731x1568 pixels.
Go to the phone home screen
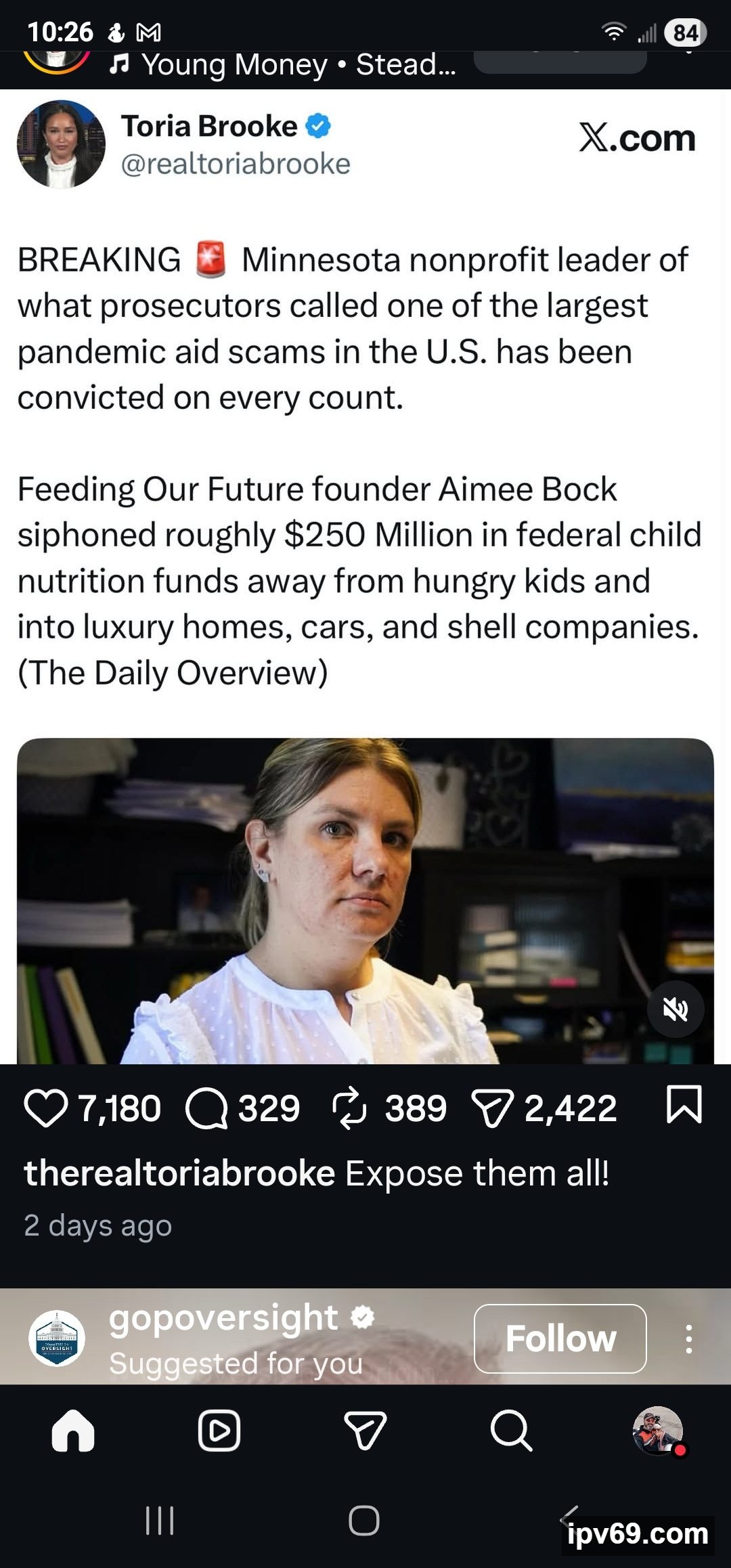(x=364, y=1521)
